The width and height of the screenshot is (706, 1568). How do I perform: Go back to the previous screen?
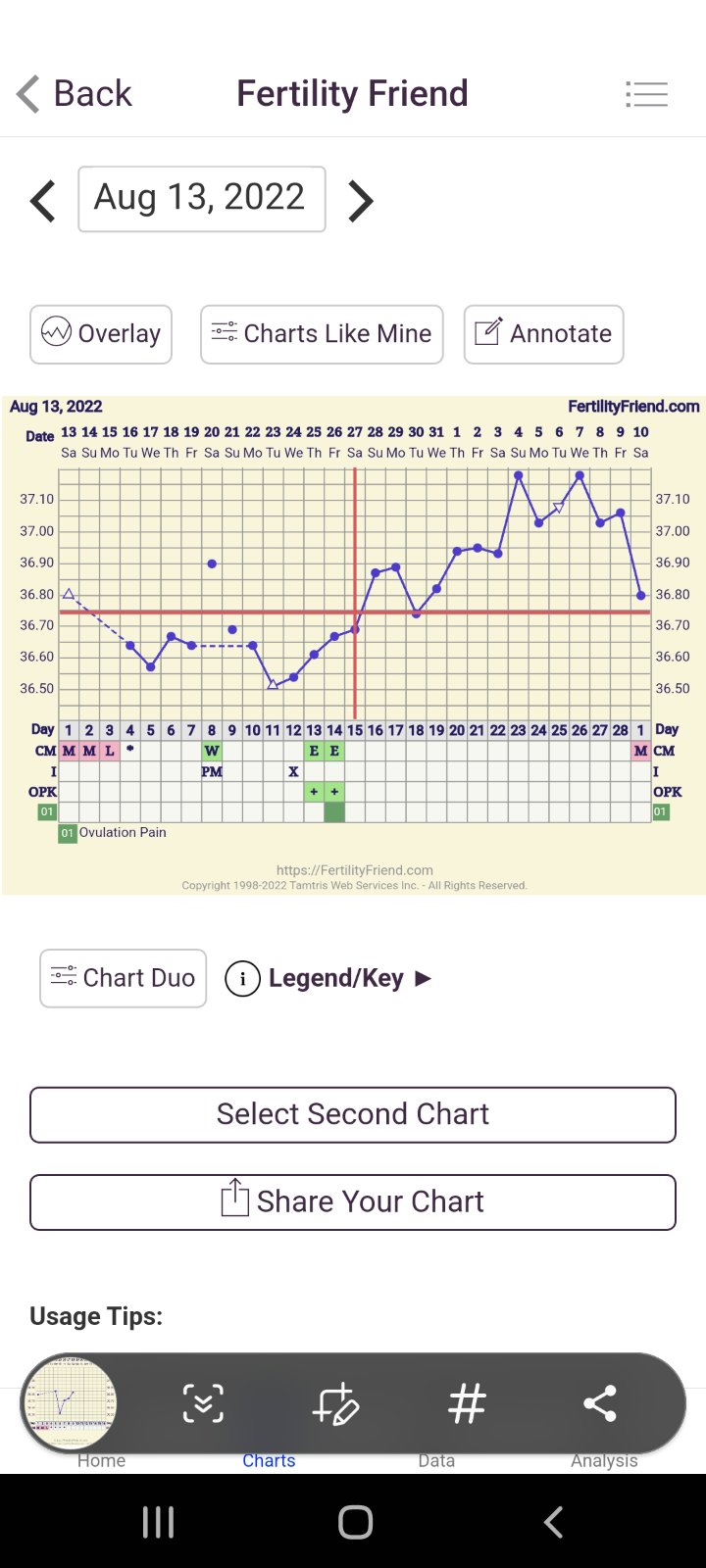pos(75,94)
